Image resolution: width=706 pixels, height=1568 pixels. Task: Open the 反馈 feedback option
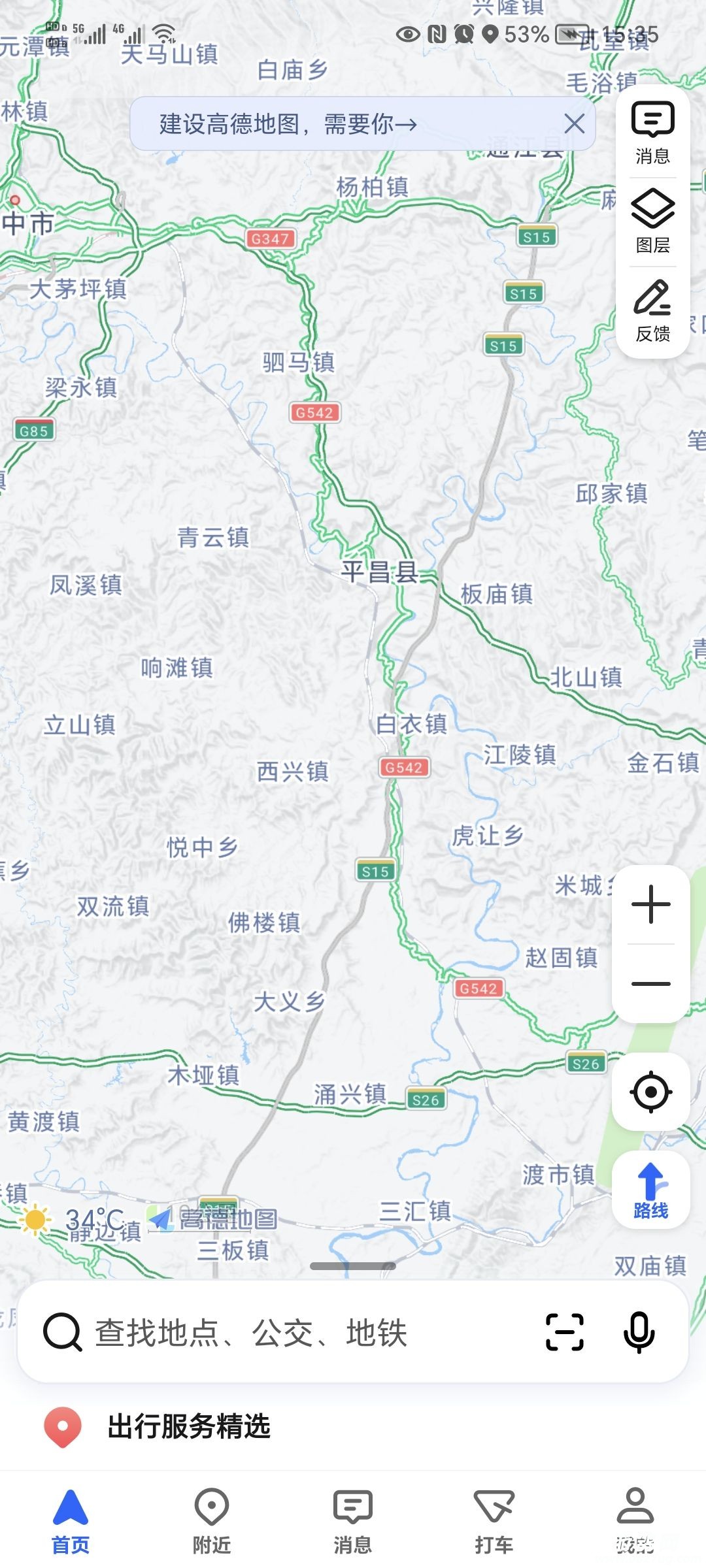pyautogui.click(x=652, y=311)
